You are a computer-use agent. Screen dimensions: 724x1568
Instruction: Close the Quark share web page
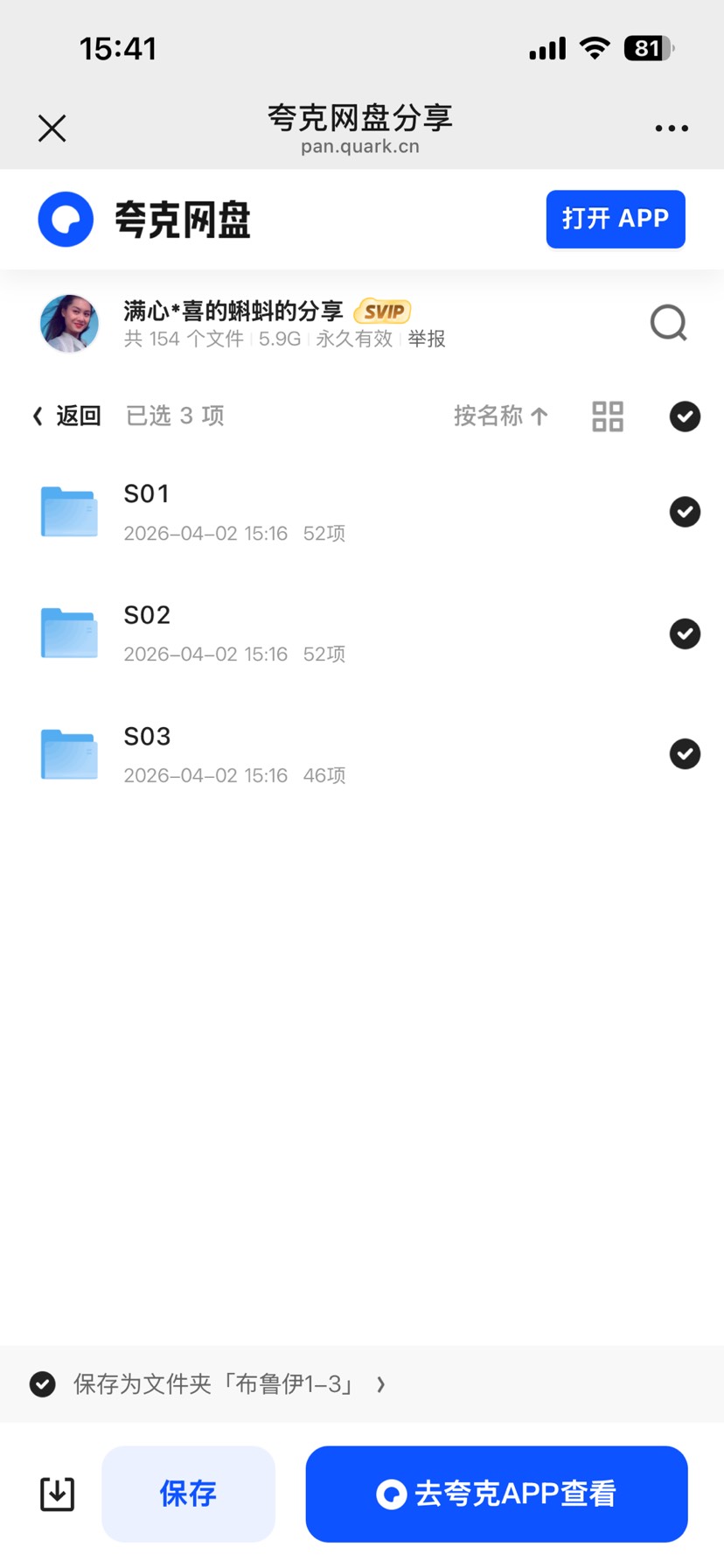point(52,129)
